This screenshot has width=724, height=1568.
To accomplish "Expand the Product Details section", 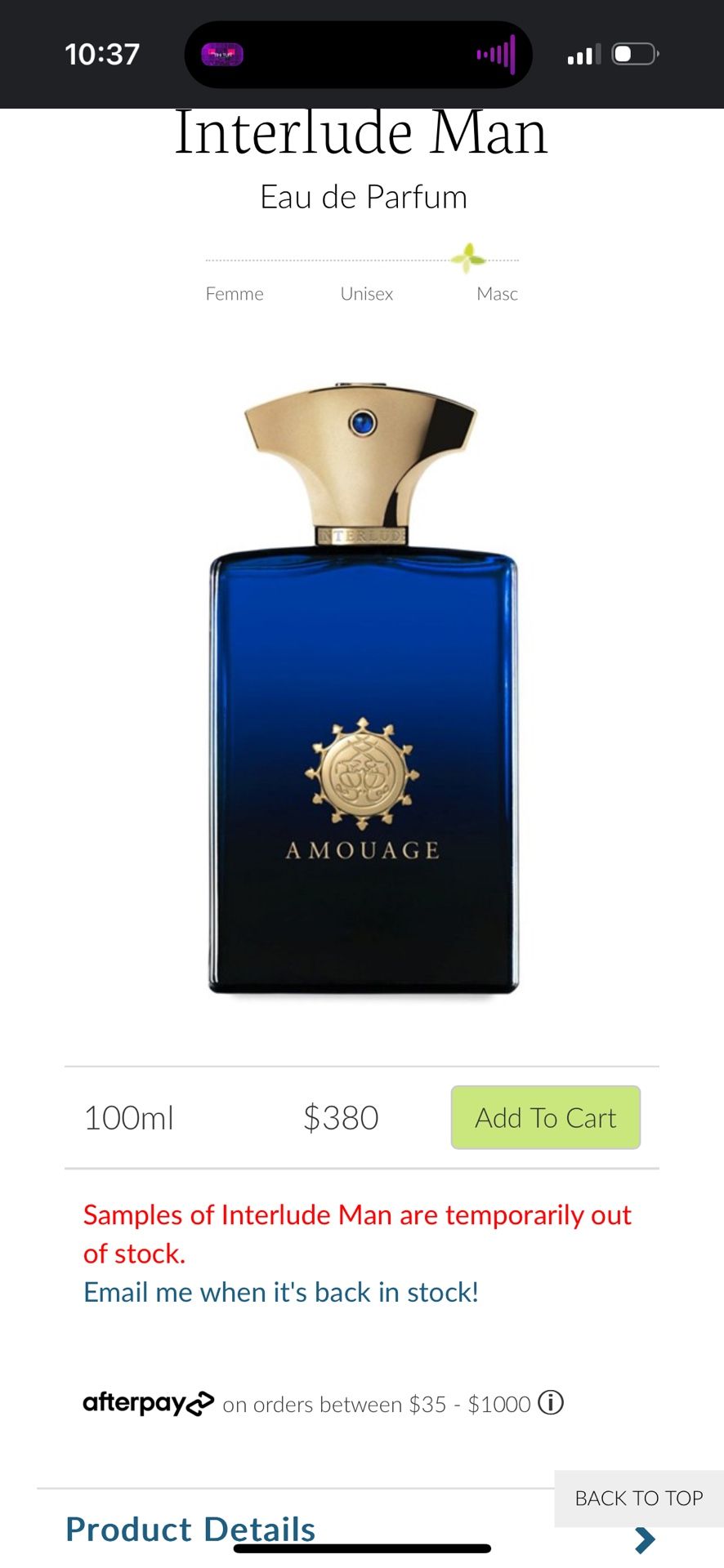I will pos(190,1530).
